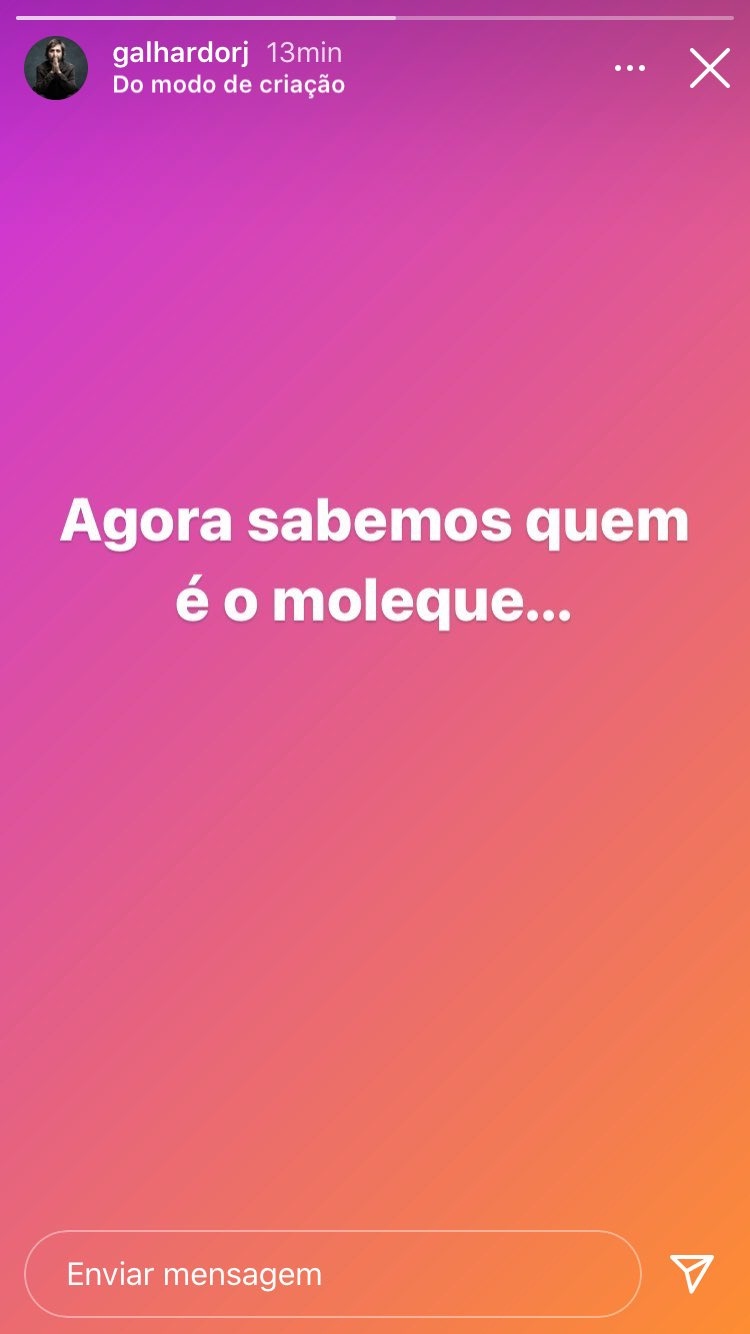Share this story with the paper plane icon

coord(692,1273)
